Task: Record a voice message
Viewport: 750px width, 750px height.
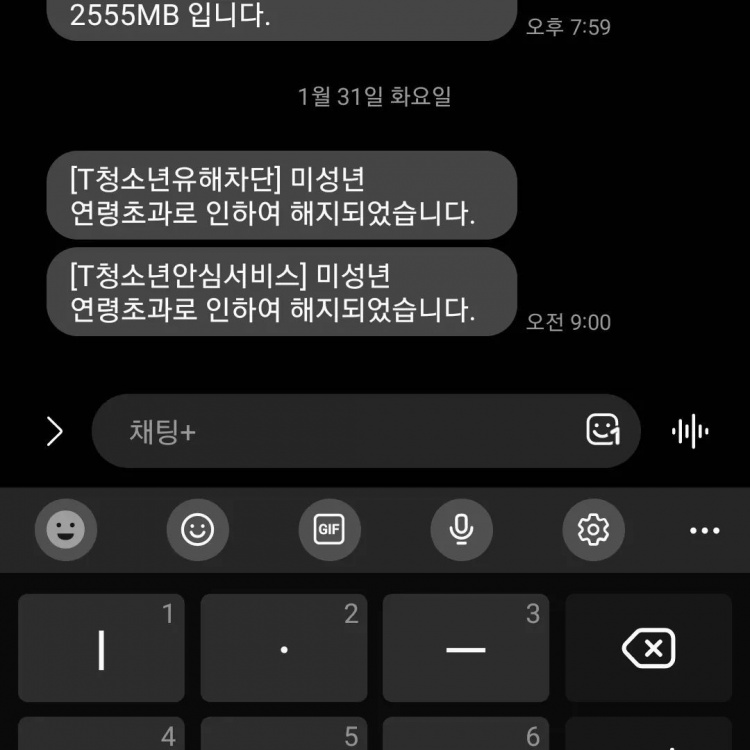Action: (690, 431)
